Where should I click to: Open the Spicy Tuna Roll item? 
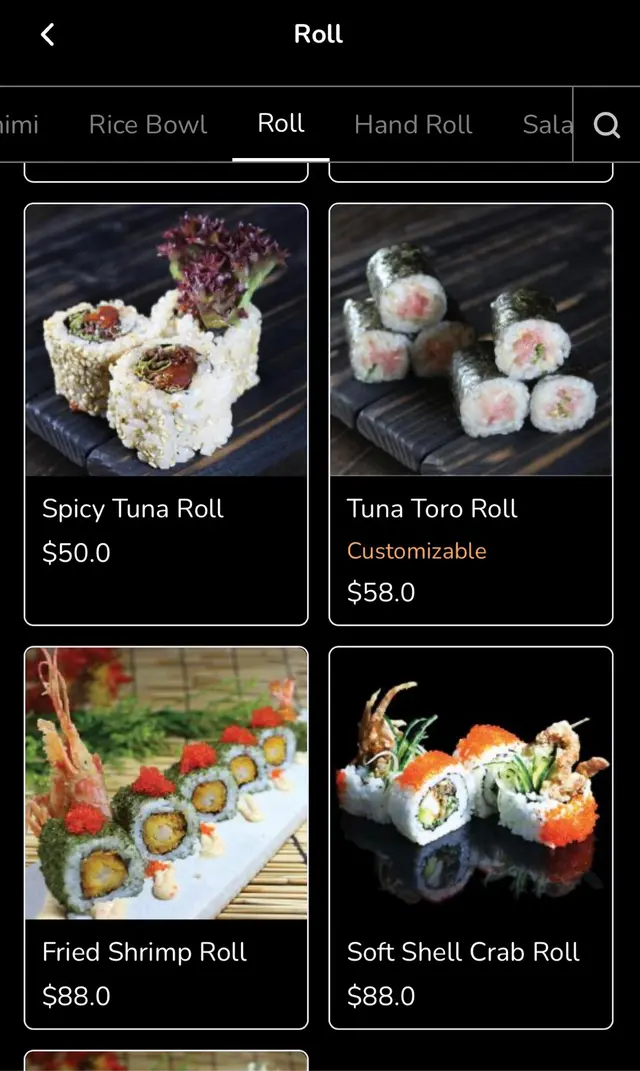coord(166,414)
